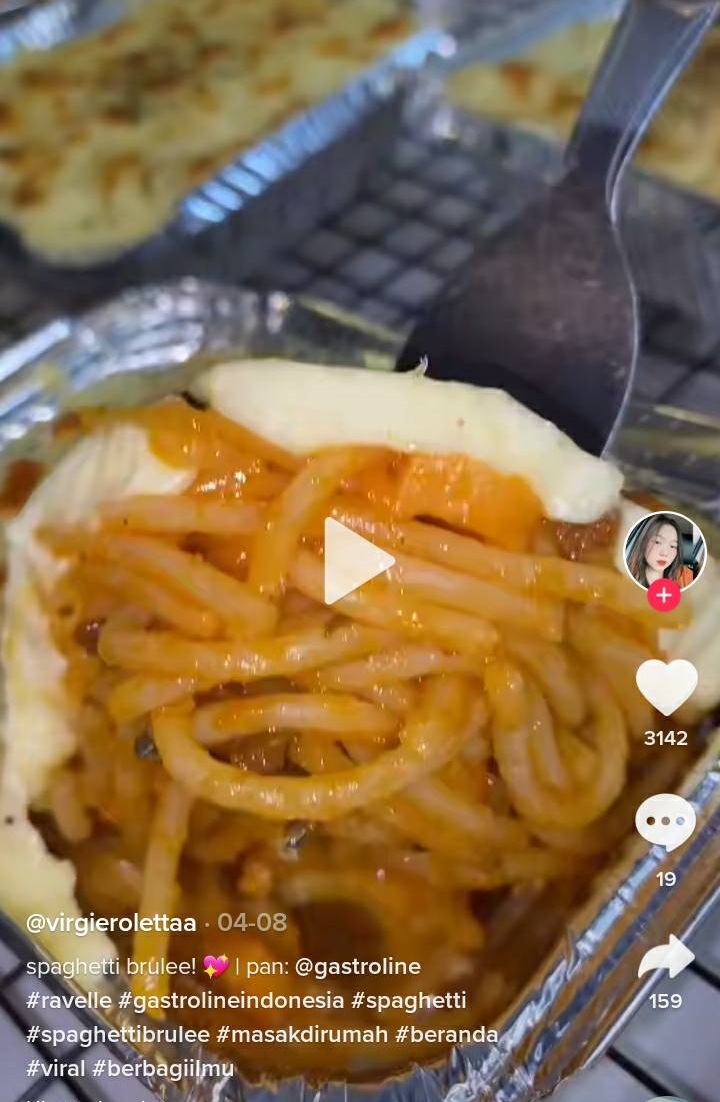Play the paused spaghetti brulee video
The image size is (720, 1102).
(x=357, y=561)
